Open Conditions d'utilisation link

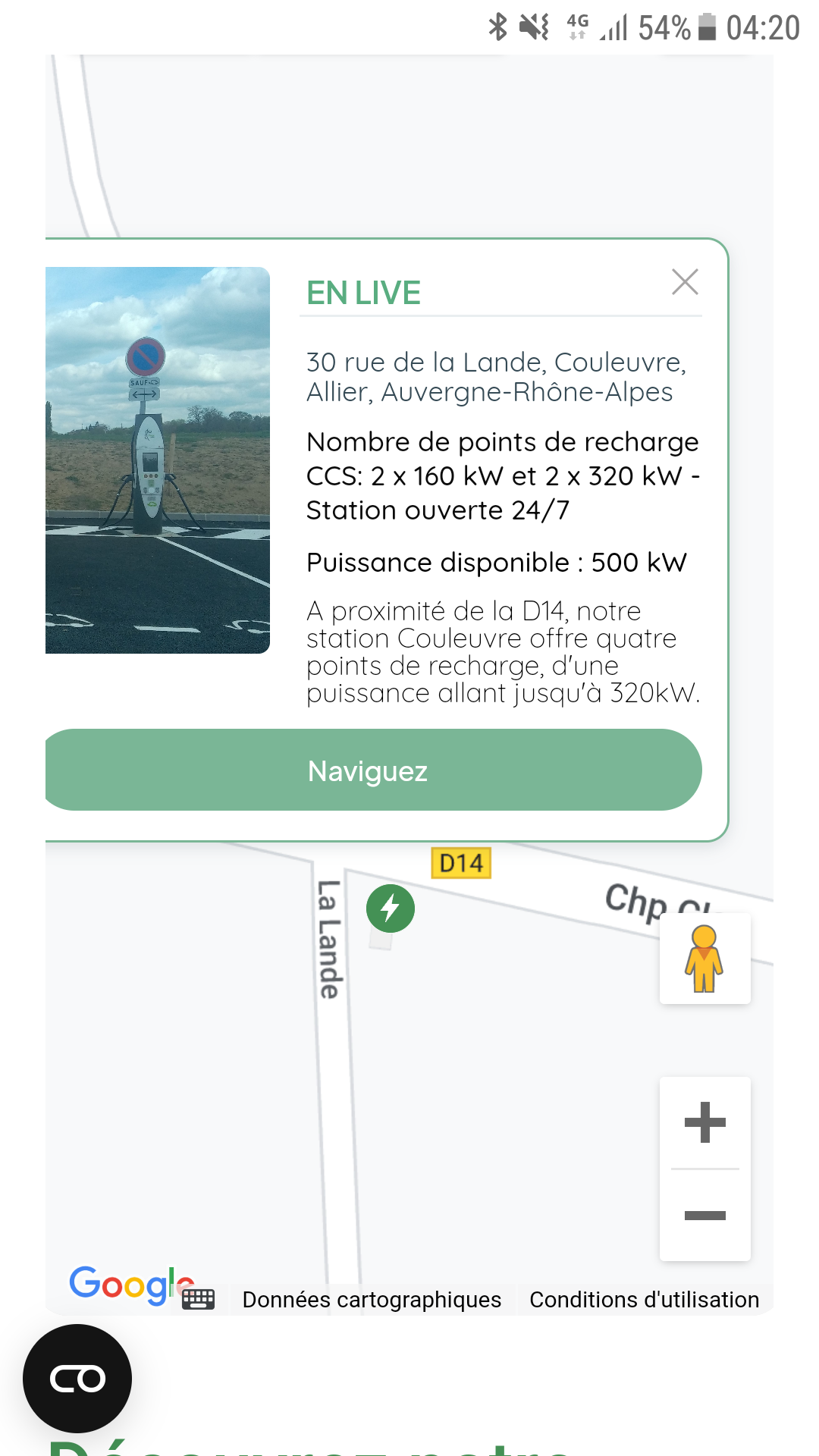(x=644, y=1300)
